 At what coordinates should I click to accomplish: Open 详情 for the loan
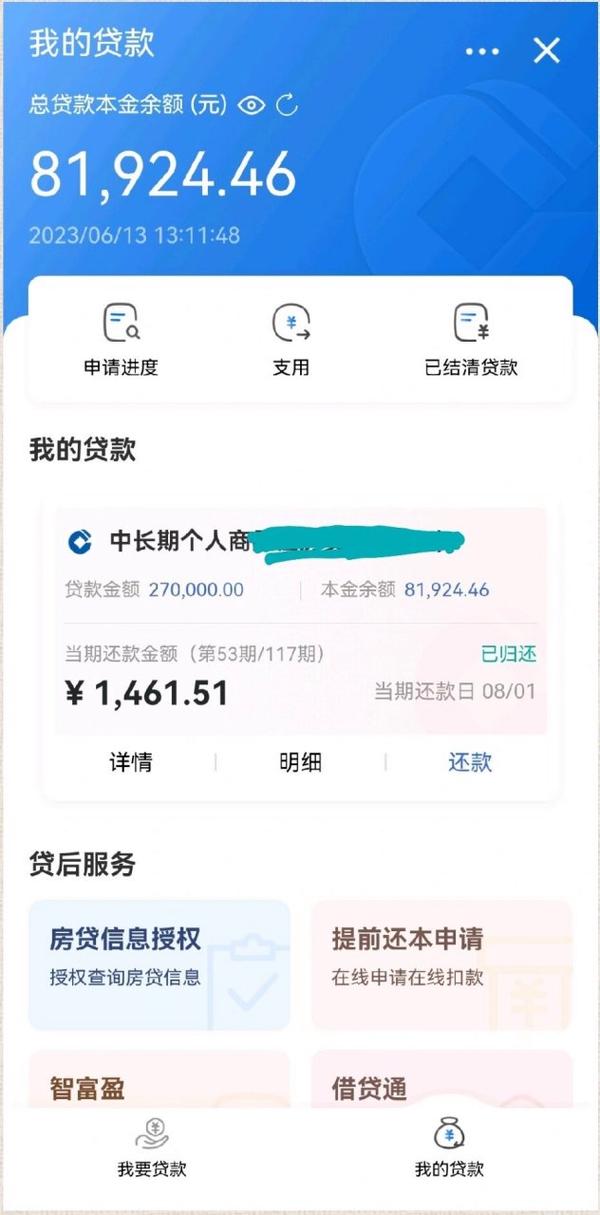(131, 763)
